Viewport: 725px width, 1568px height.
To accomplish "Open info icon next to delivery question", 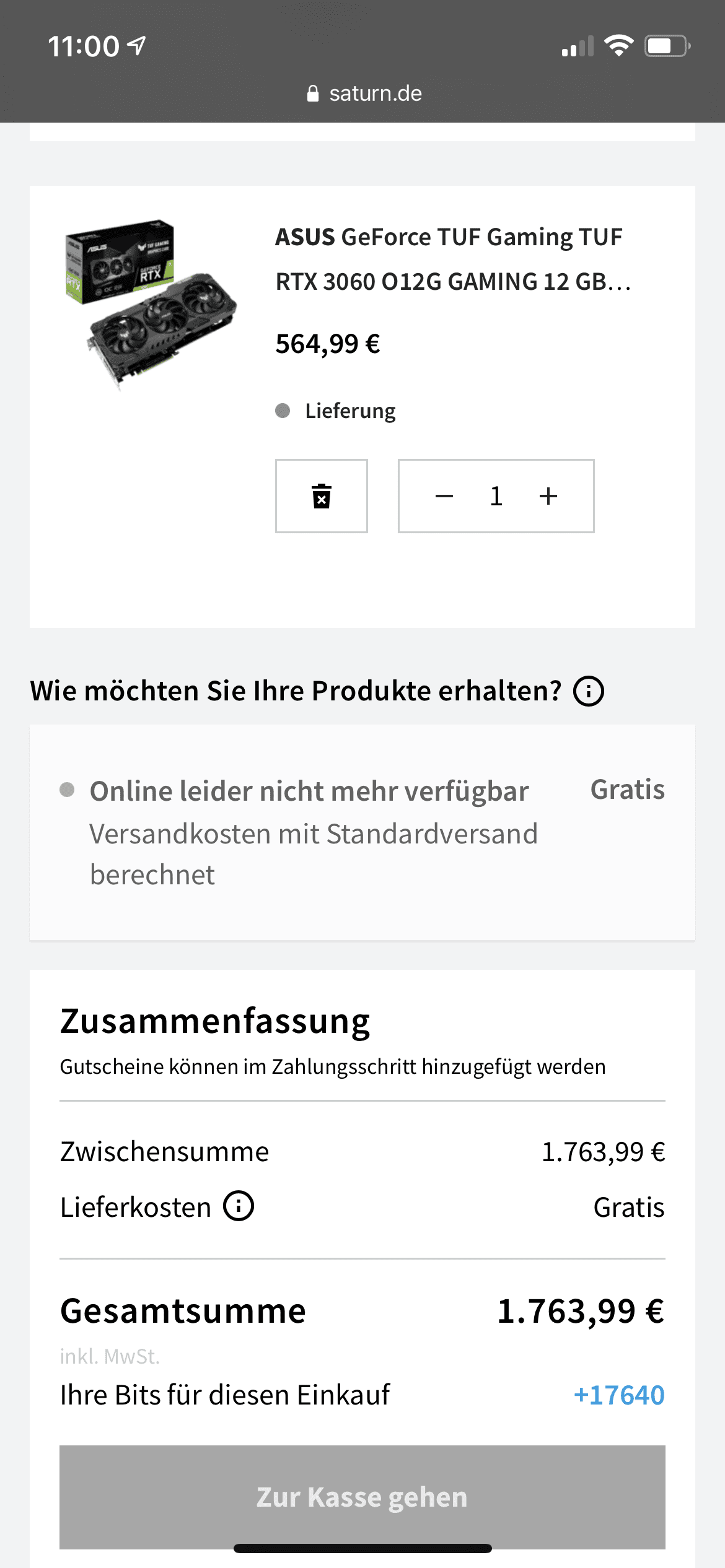I will point(588,691).
